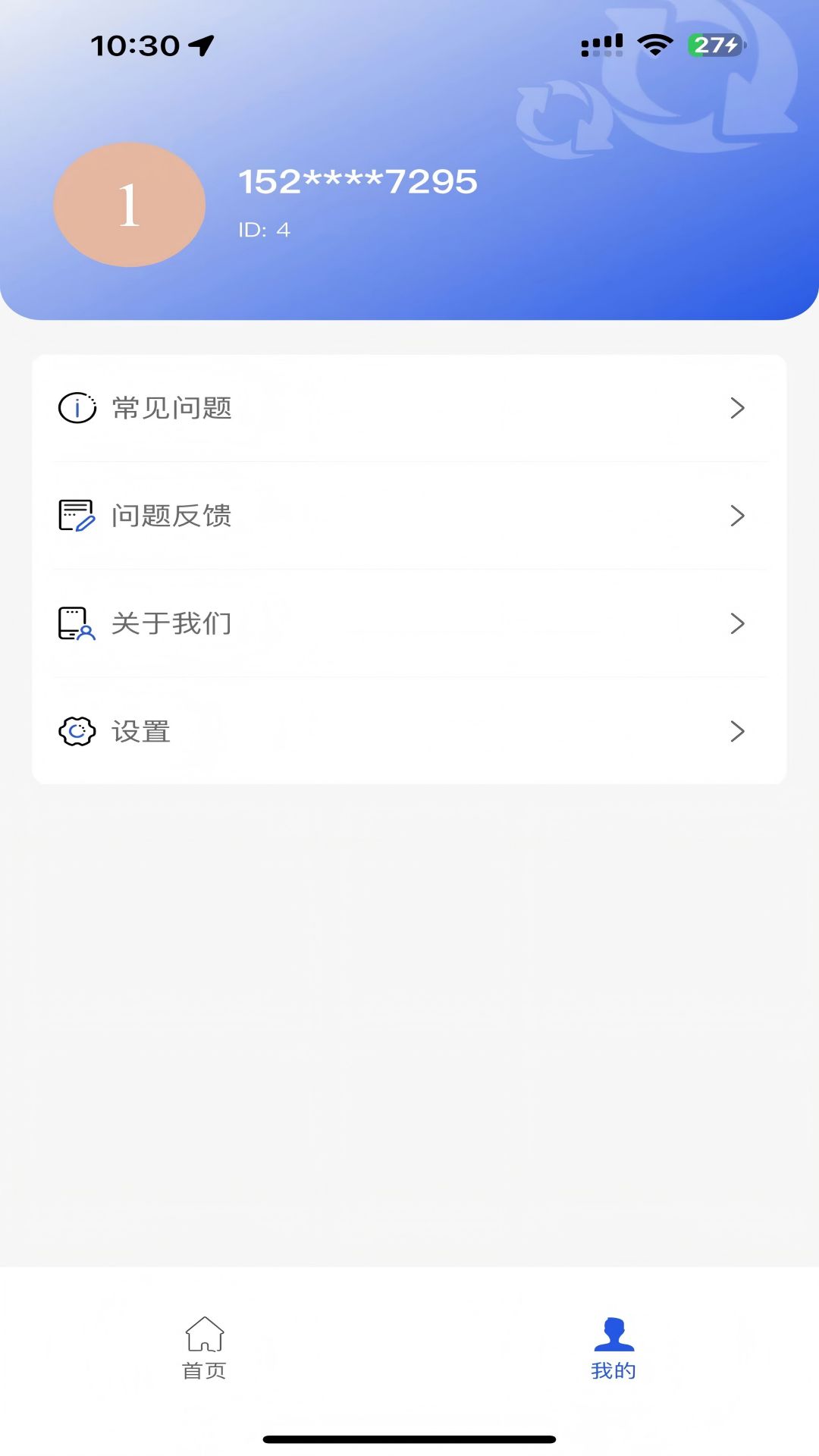819x1456 pixels.
Task: Open the 关于我们 page
Action: [409, 624]
